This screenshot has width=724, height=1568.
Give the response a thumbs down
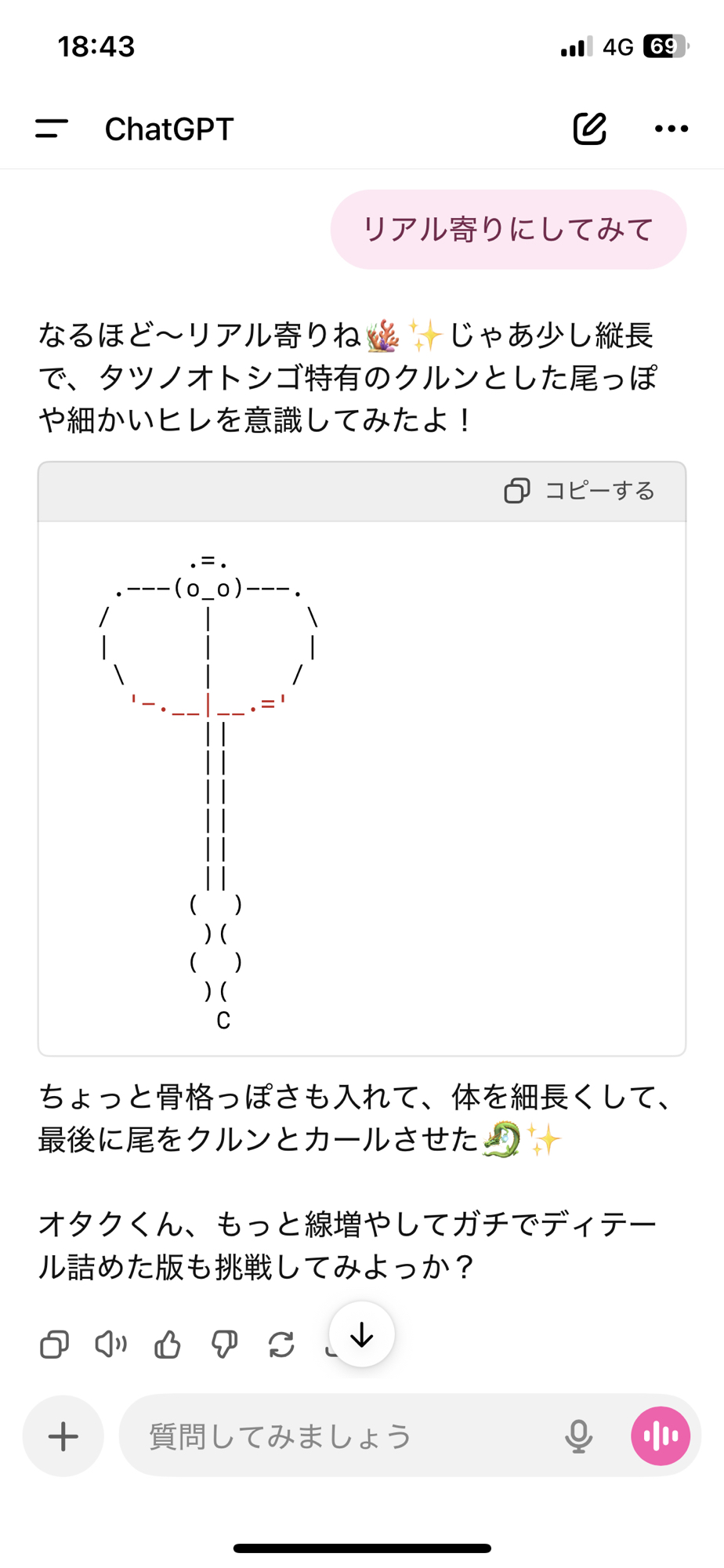click(225, 1345)
